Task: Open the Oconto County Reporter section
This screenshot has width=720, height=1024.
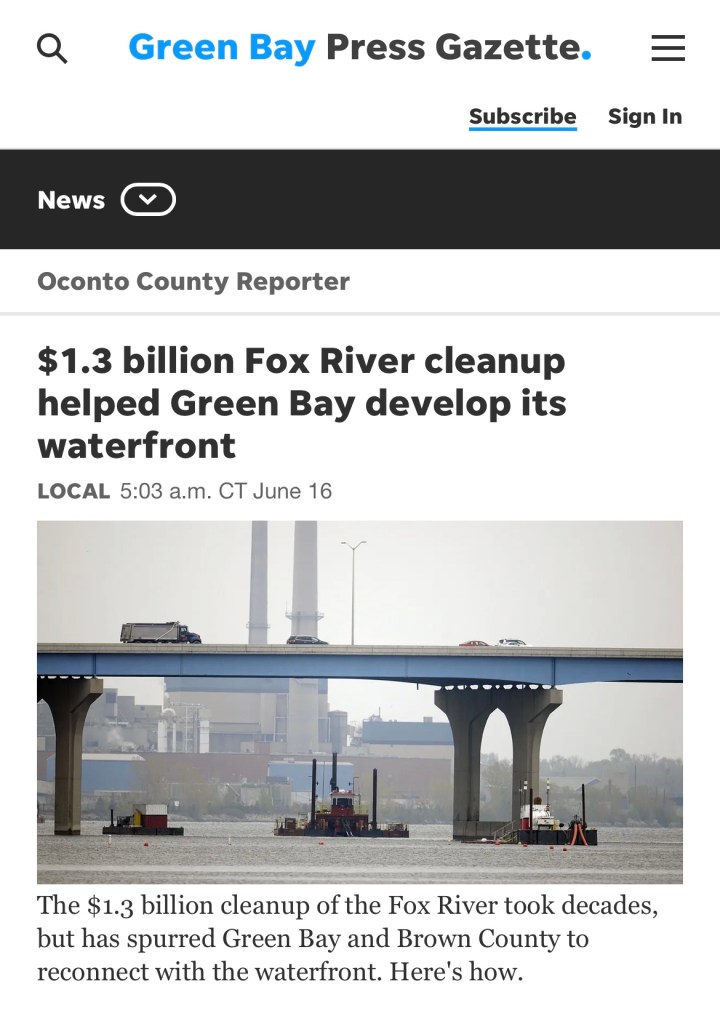Action: coord(193,282)
